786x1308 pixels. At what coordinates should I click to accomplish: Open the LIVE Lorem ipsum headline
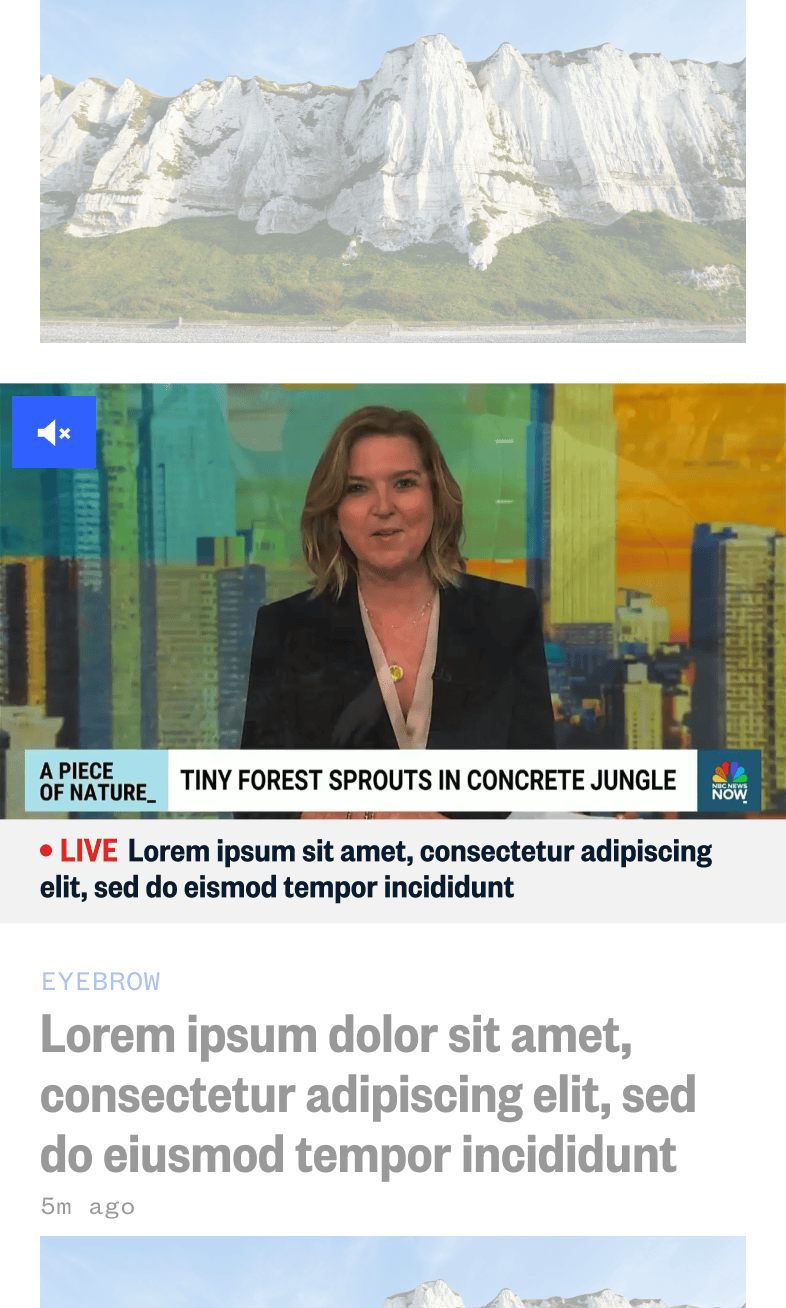click(x=376, y=869)
